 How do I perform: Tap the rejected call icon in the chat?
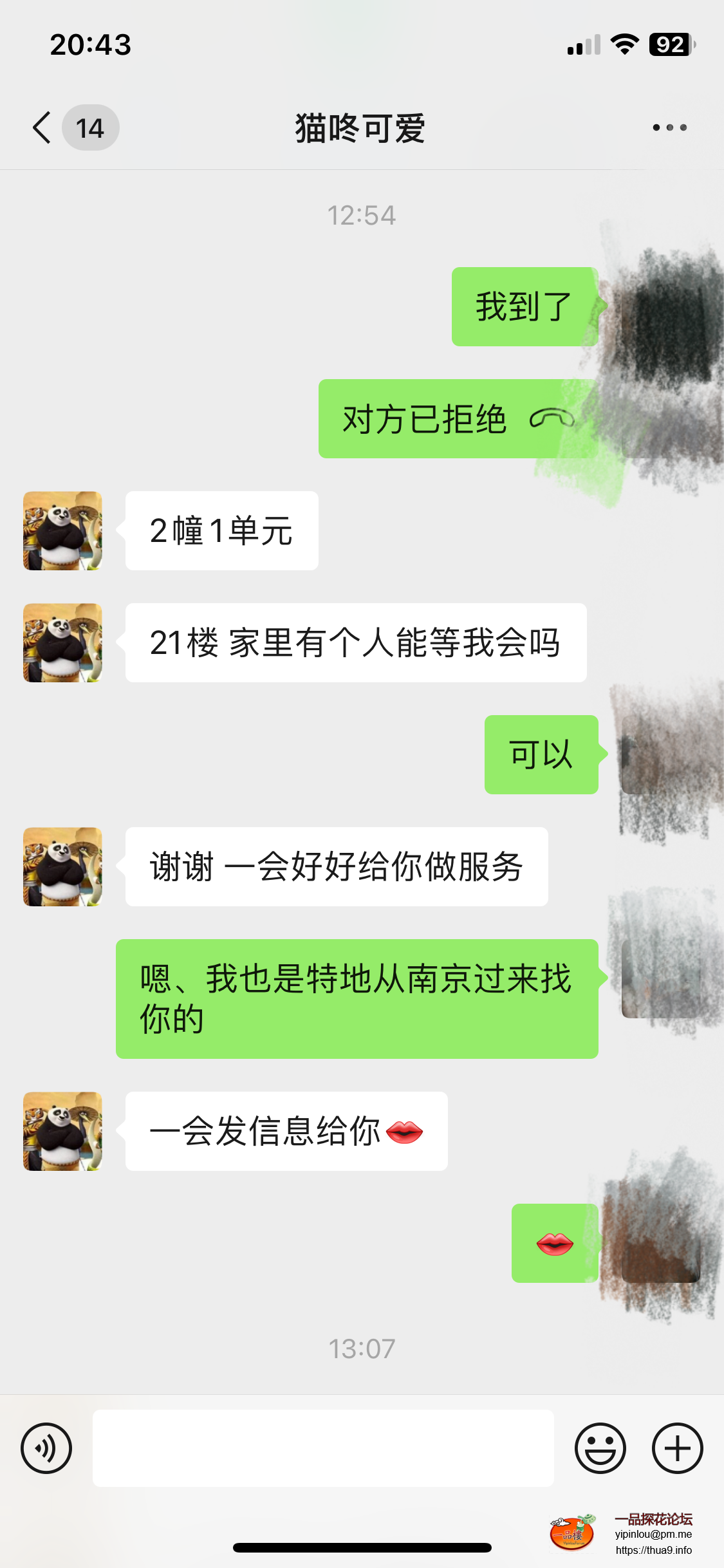(x=550, y=420)
